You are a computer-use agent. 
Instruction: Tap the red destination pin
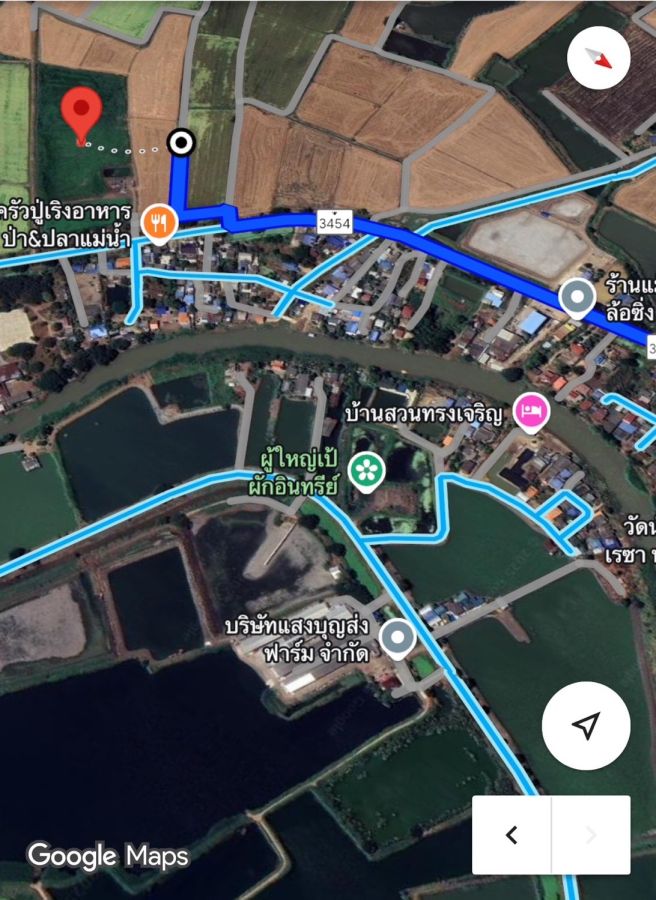(x=82, y=115)
